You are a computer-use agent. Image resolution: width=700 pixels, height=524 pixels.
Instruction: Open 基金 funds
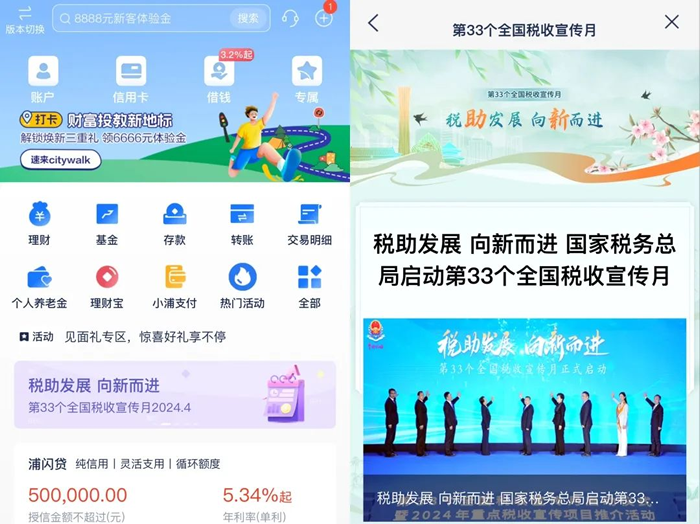[x=107, y=223]
